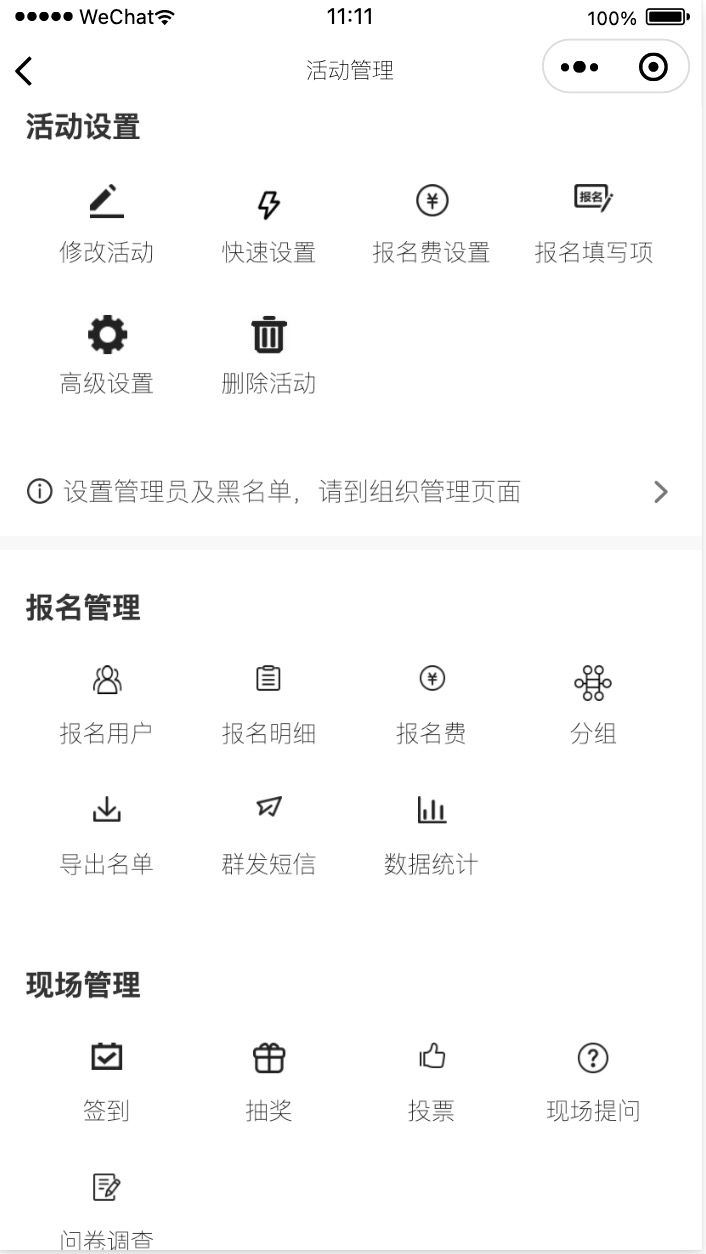The image size is (706, 1254).
Task: Open 报名费设置
Action: pos(431,223)
